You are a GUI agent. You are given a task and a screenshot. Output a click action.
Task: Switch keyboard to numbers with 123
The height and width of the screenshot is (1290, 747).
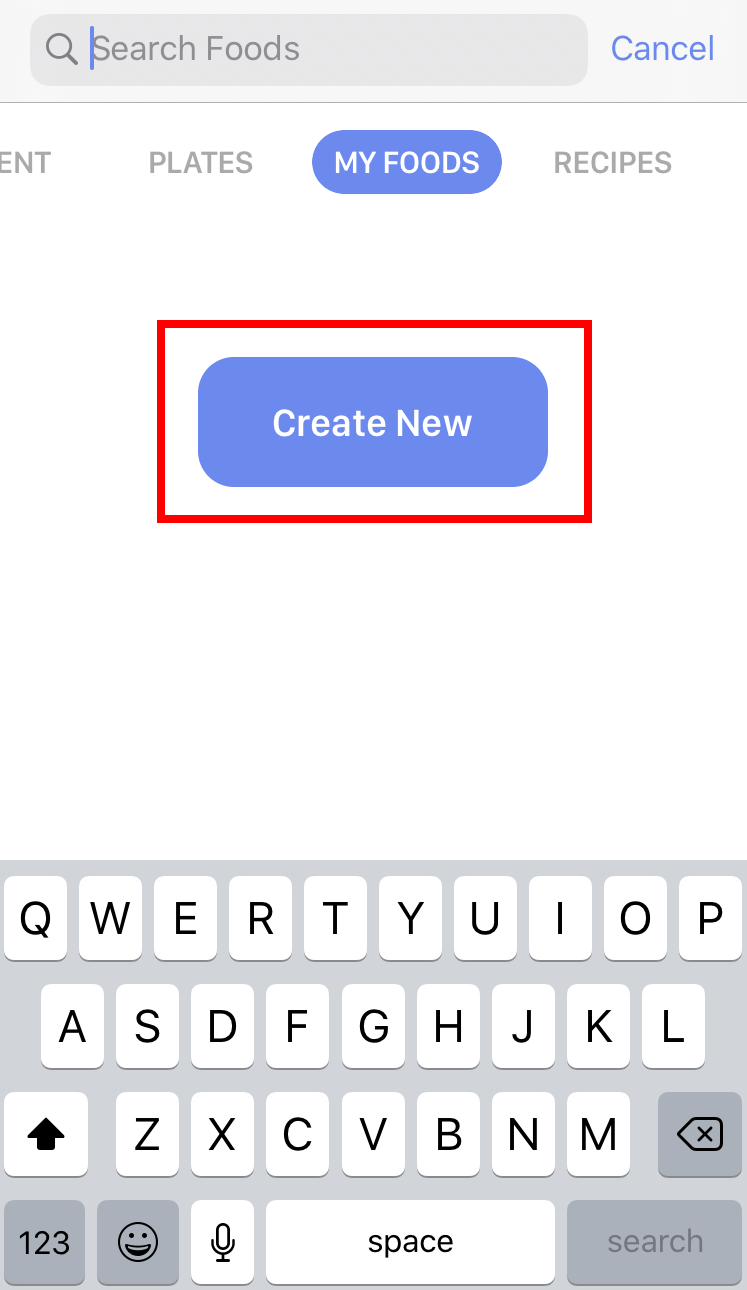click(x=45, y=1242)
